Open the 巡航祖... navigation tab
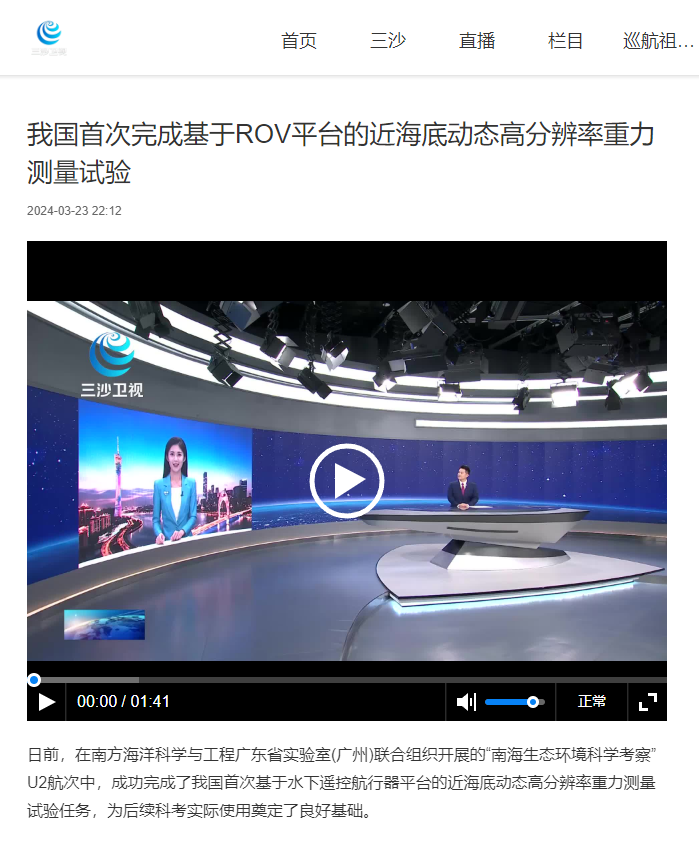Image resolution: width=699 pixels, height=851 pixels. point(658,41)
